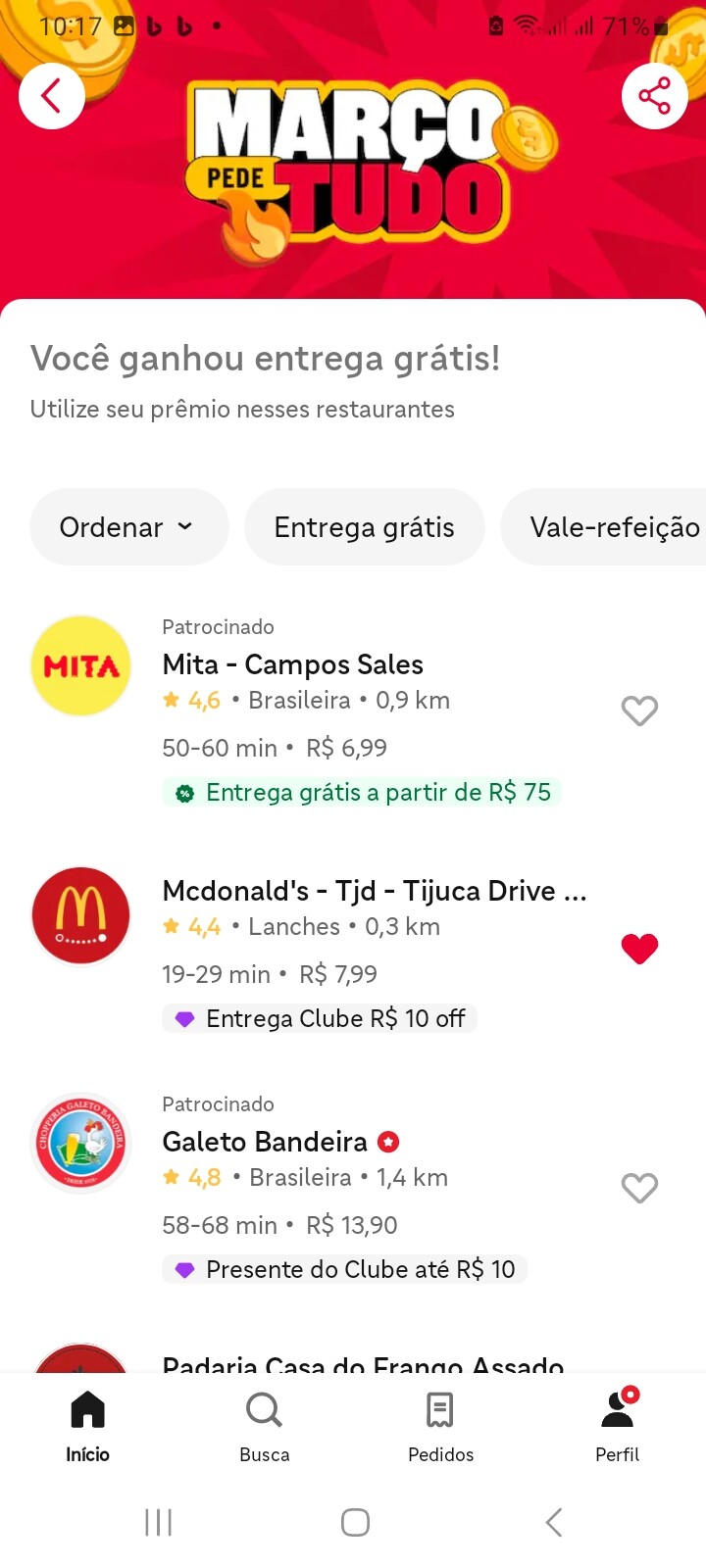Favorite Mita - Campos Sales with heart
Screen dimensions: 706x1568
pos(639,710)
